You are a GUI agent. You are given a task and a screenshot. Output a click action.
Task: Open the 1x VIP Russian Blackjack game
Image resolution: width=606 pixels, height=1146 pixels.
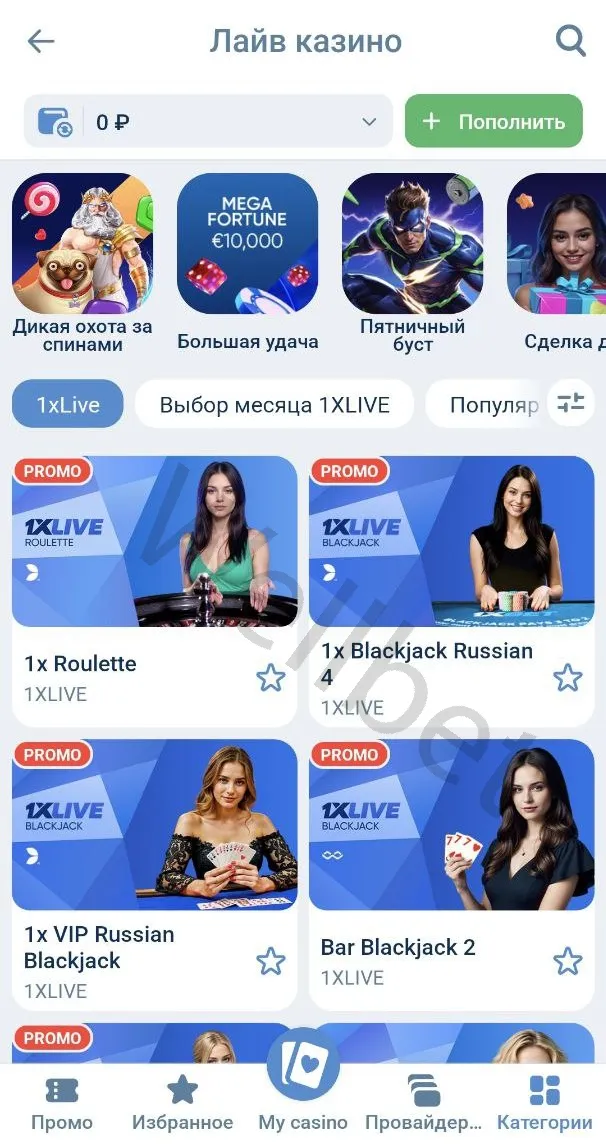[154, 825]
